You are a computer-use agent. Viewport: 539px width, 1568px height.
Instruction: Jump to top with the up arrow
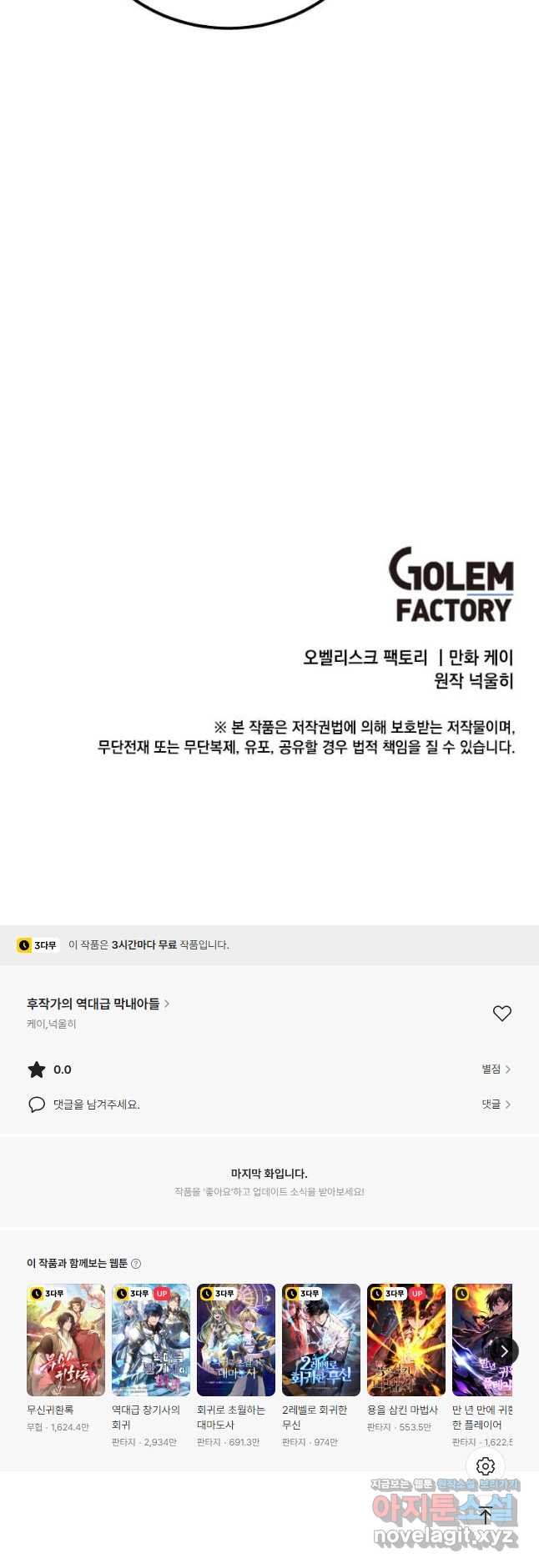(486, 1515)
